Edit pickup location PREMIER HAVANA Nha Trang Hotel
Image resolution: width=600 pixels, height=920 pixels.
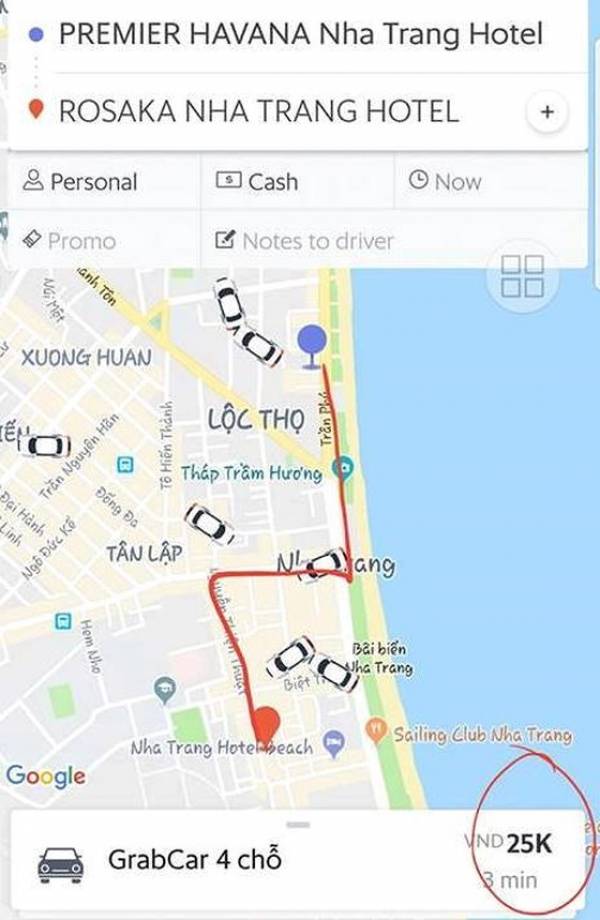pos(300,35)
